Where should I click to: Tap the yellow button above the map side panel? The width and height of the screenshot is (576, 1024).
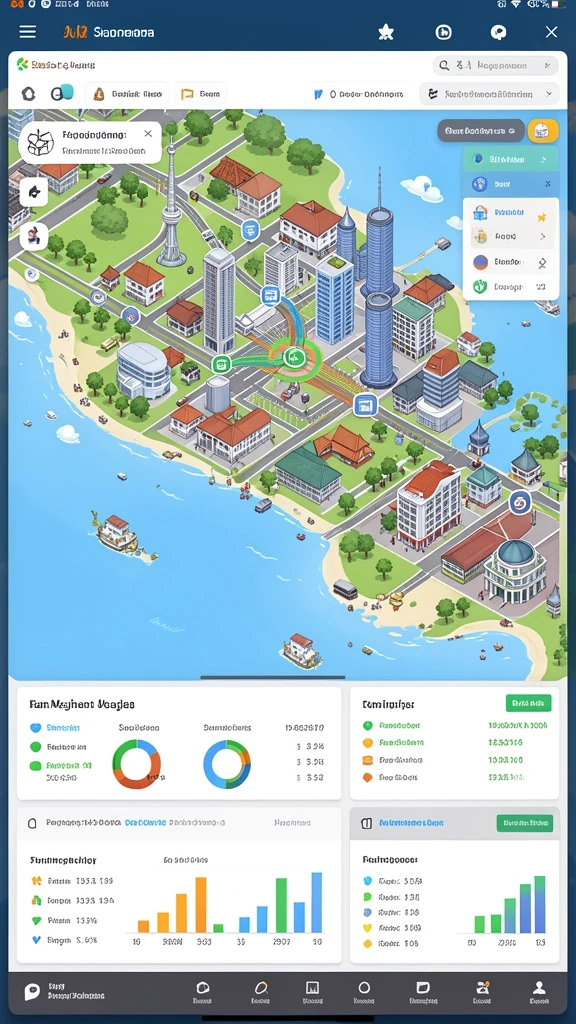tap(543, 131)
